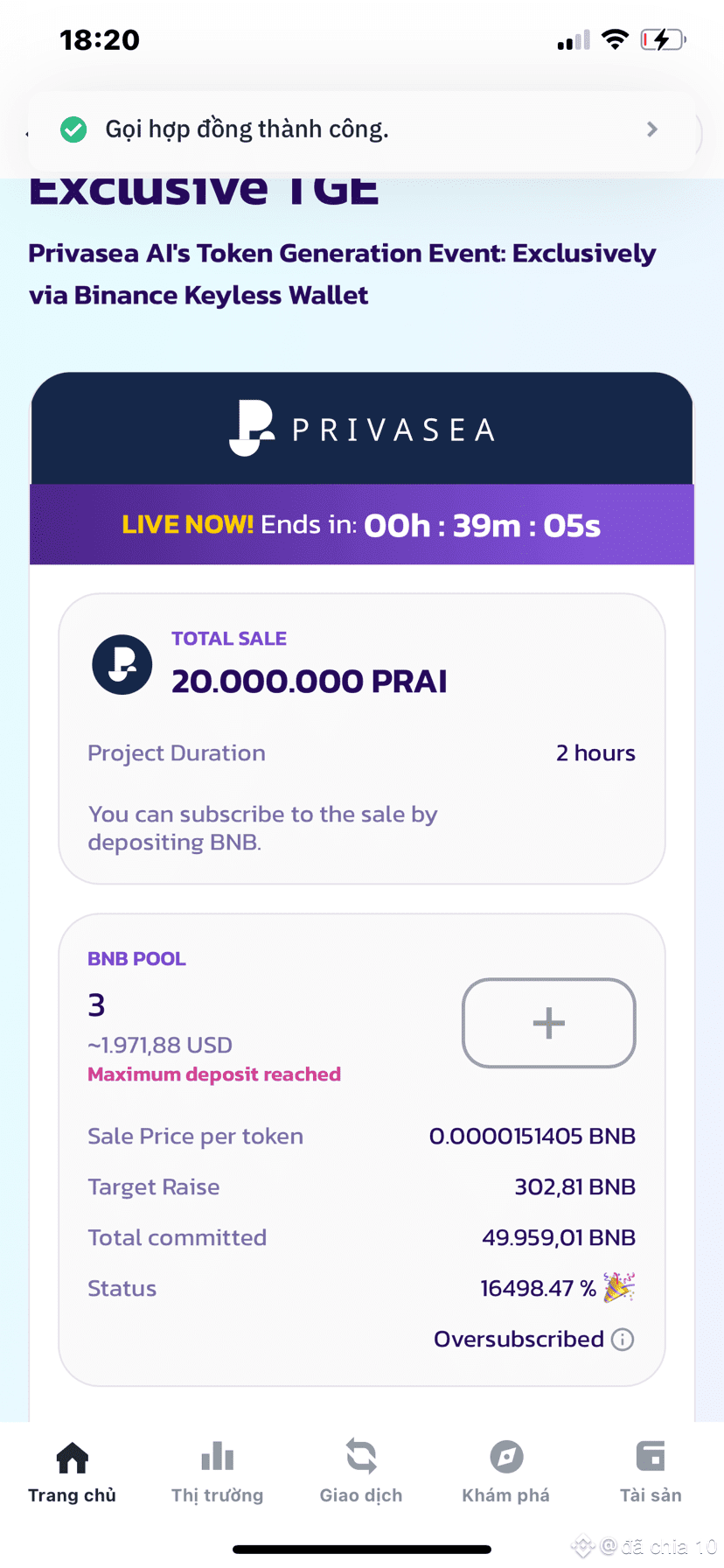Tap the Sale Price per token row

[195, 1136]
